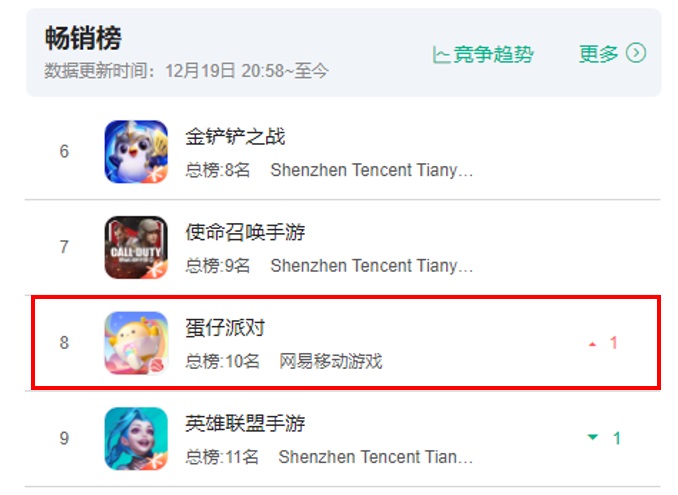Open the 金铲铲之战 ranking entry
Screen dimensions: 678x495
235,137
